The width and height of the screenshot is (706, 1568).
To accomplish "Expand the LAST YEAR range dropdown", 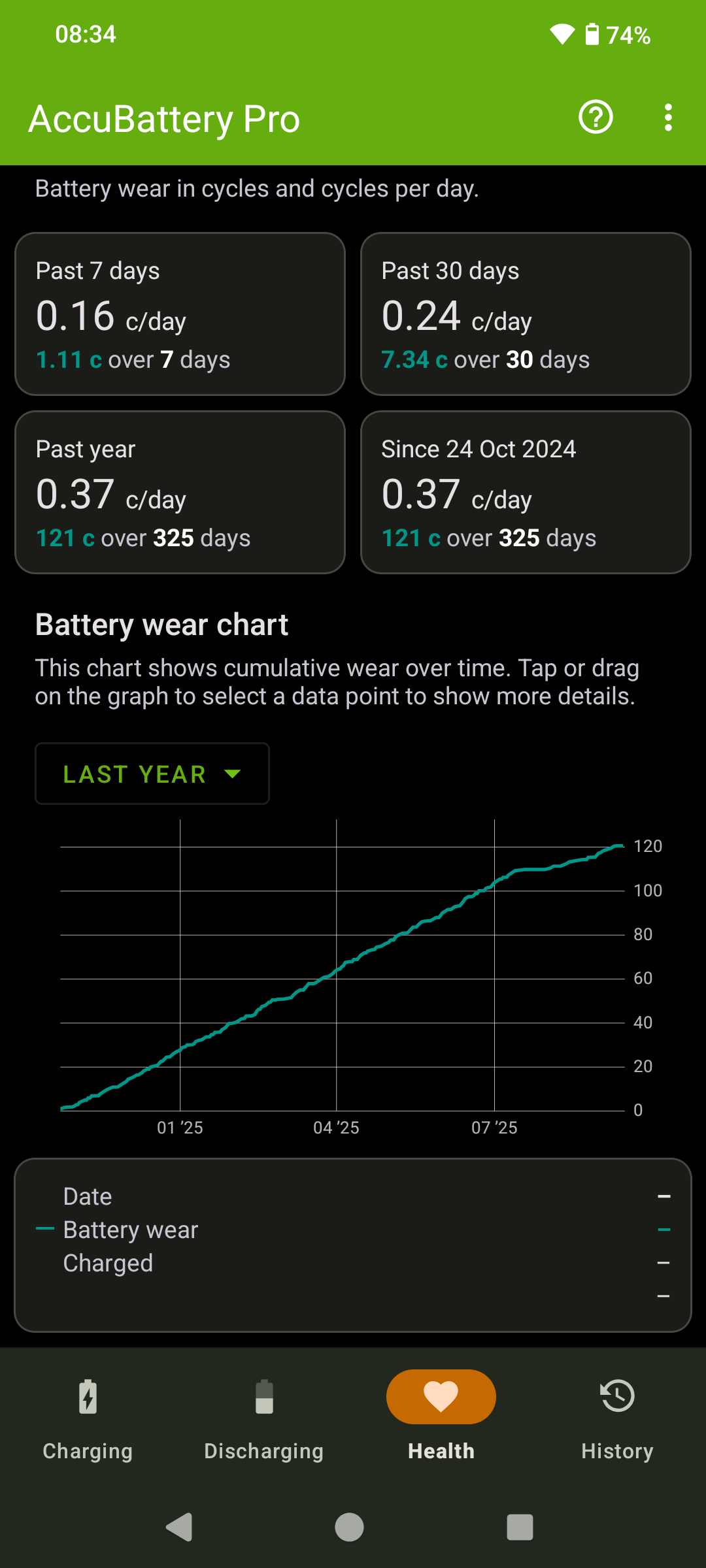I will (152, 774).
